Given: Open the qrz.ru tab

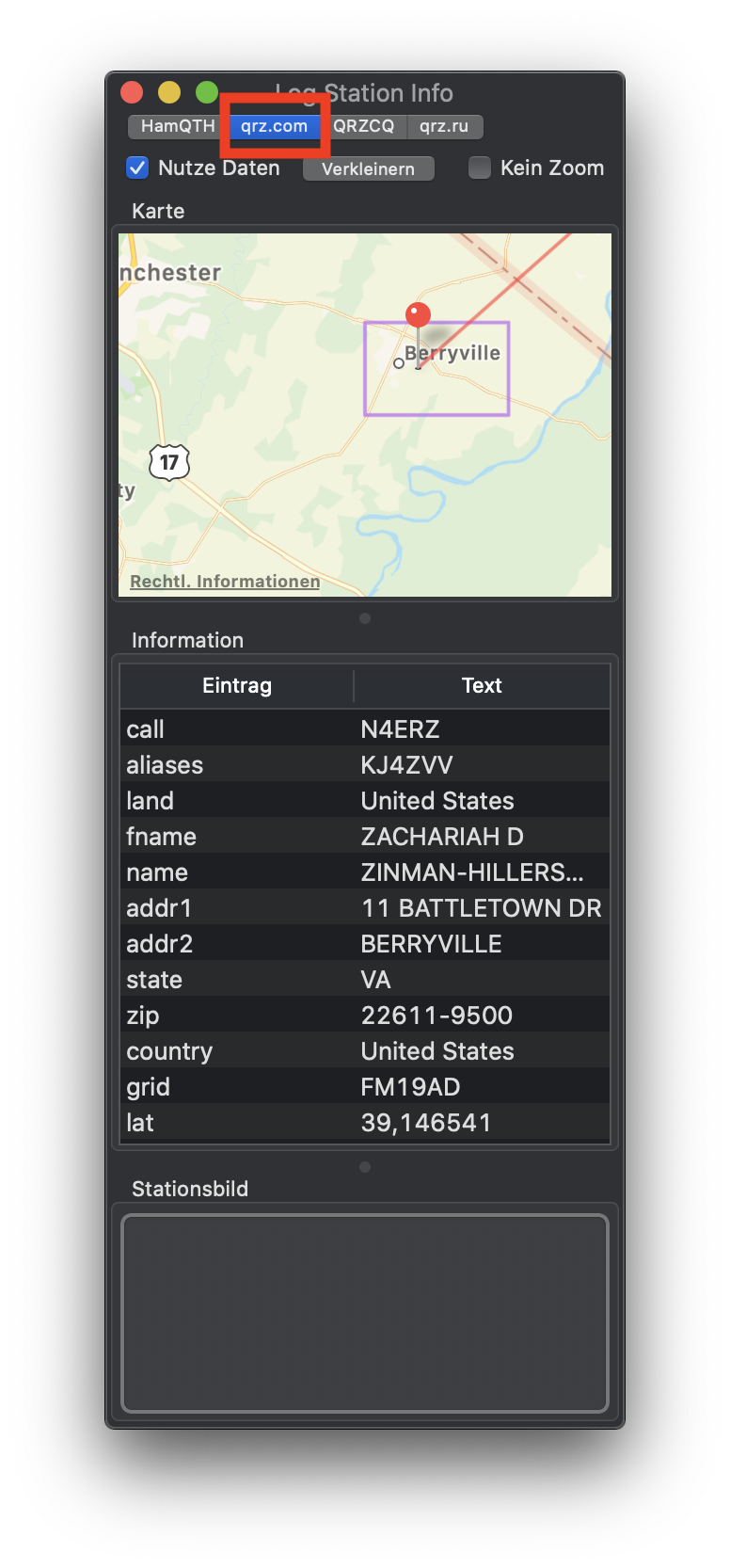Looking at the screenshot, I should 444,126.
